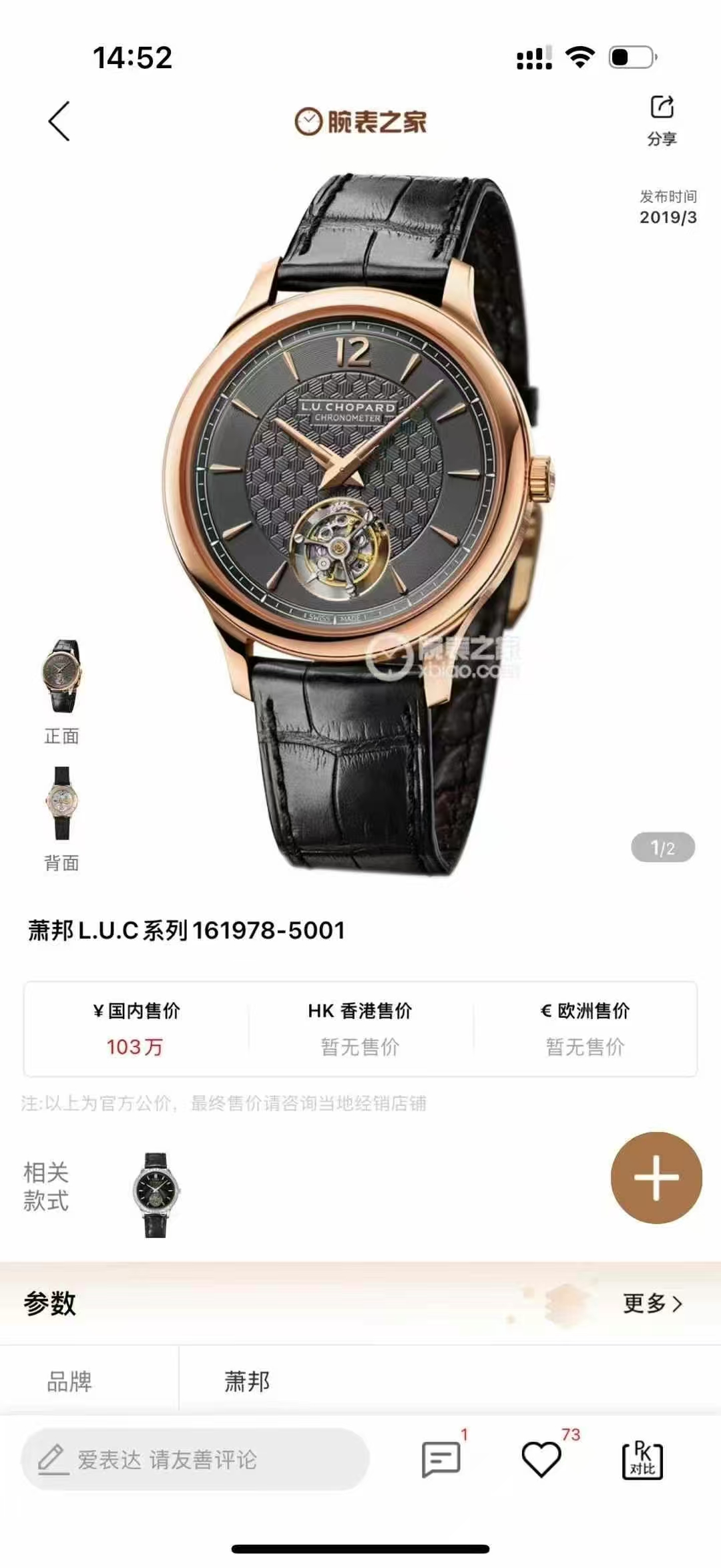Add watch to PK 对比 comparison
Screen dimensions: 721x1568
tap(642, 1460)
